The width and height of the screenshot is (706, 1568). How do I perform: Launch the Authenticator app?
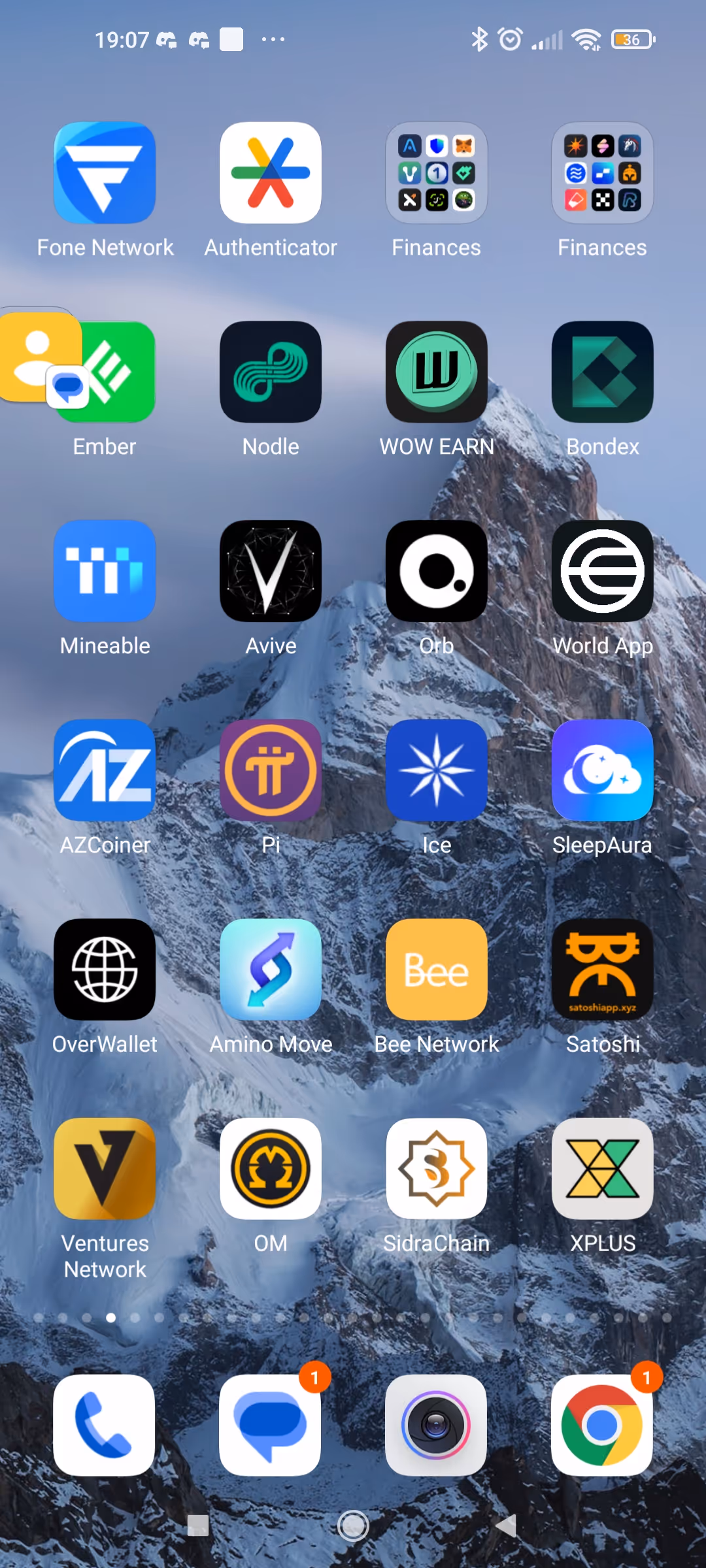click(x=271, y=173)
